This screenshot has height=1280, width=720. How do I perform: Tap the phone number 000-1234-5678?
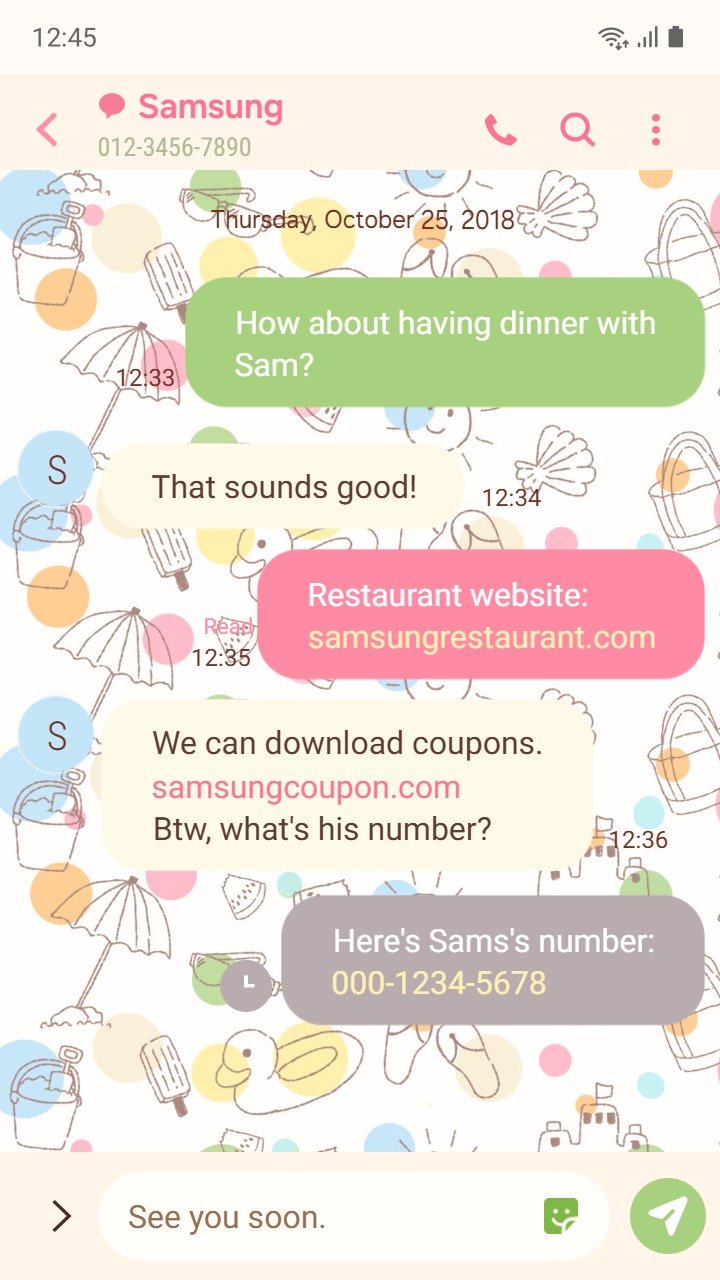click(439, 983)
